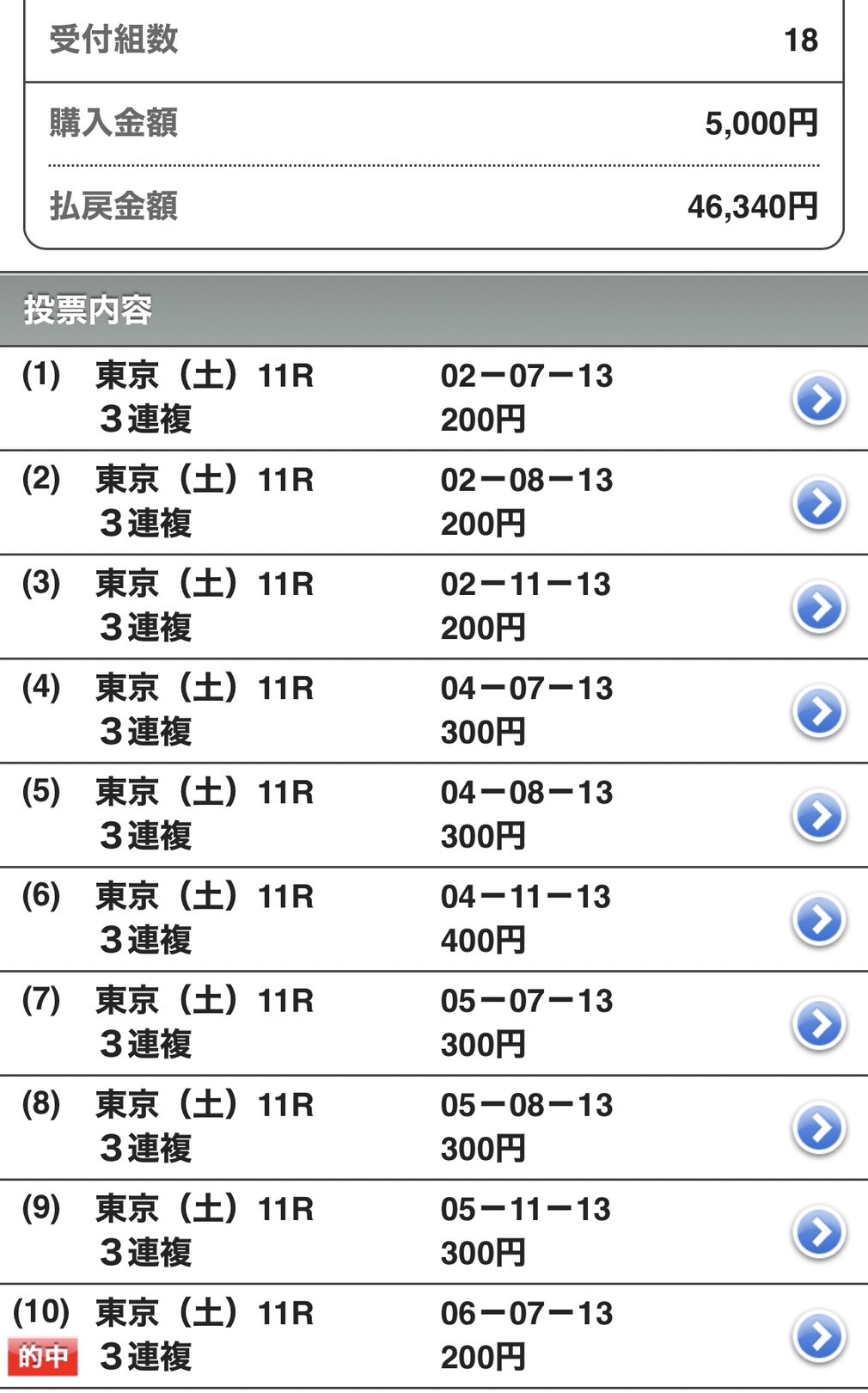The width and height of the screenshot is (868, 1393).
Task: View the 400円 bet (6) 04-11-13
Action: point(434,919)
